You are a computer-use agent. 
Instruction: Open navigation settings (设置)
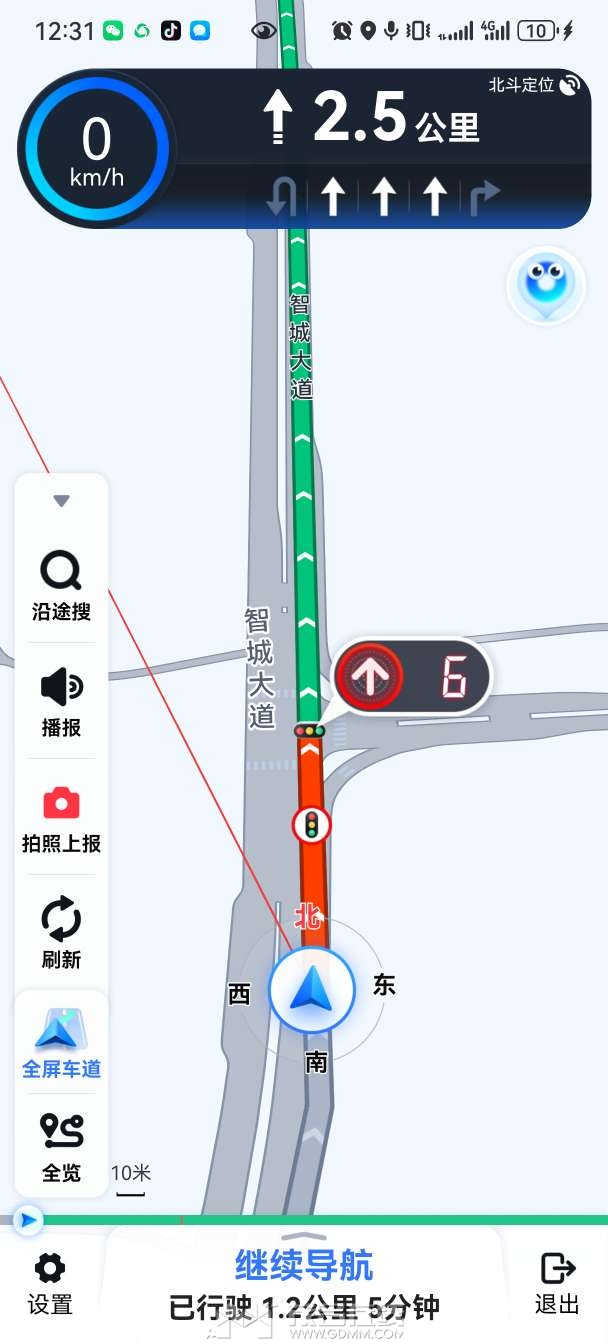pos(49,1283)
